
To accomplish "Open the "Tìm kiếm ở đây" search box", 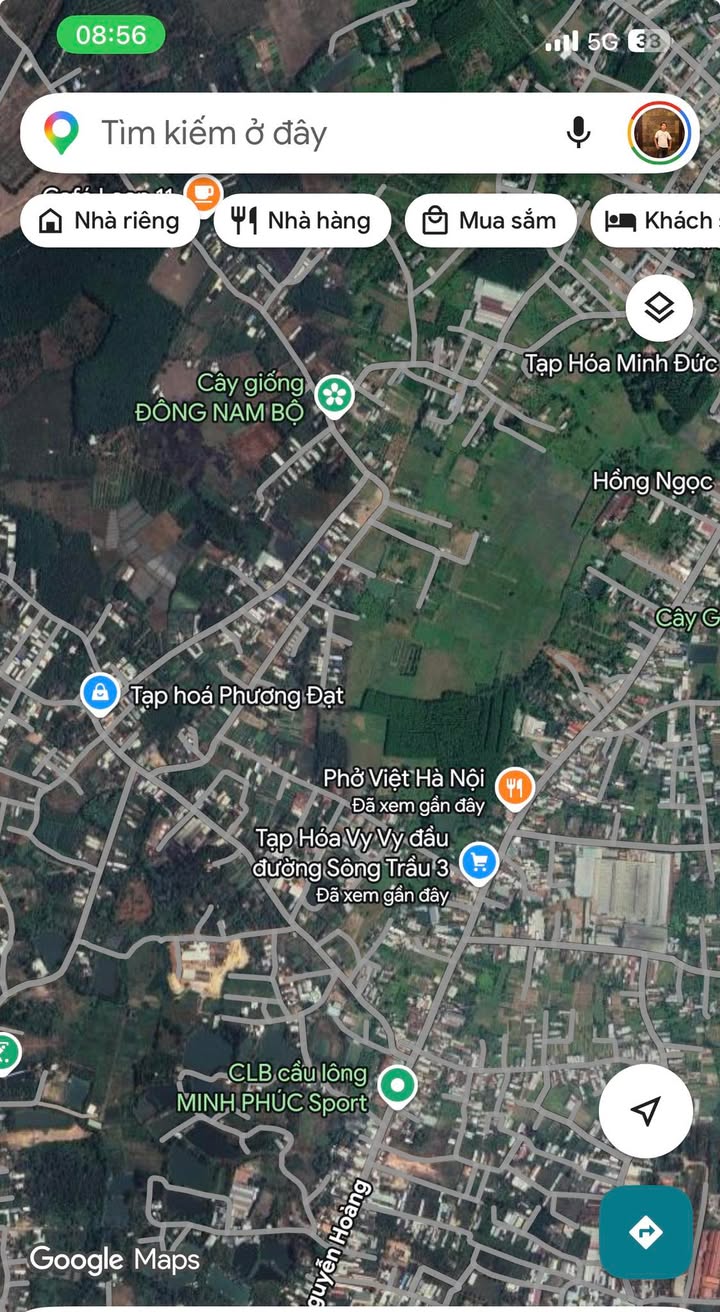I will coord(300,133).
